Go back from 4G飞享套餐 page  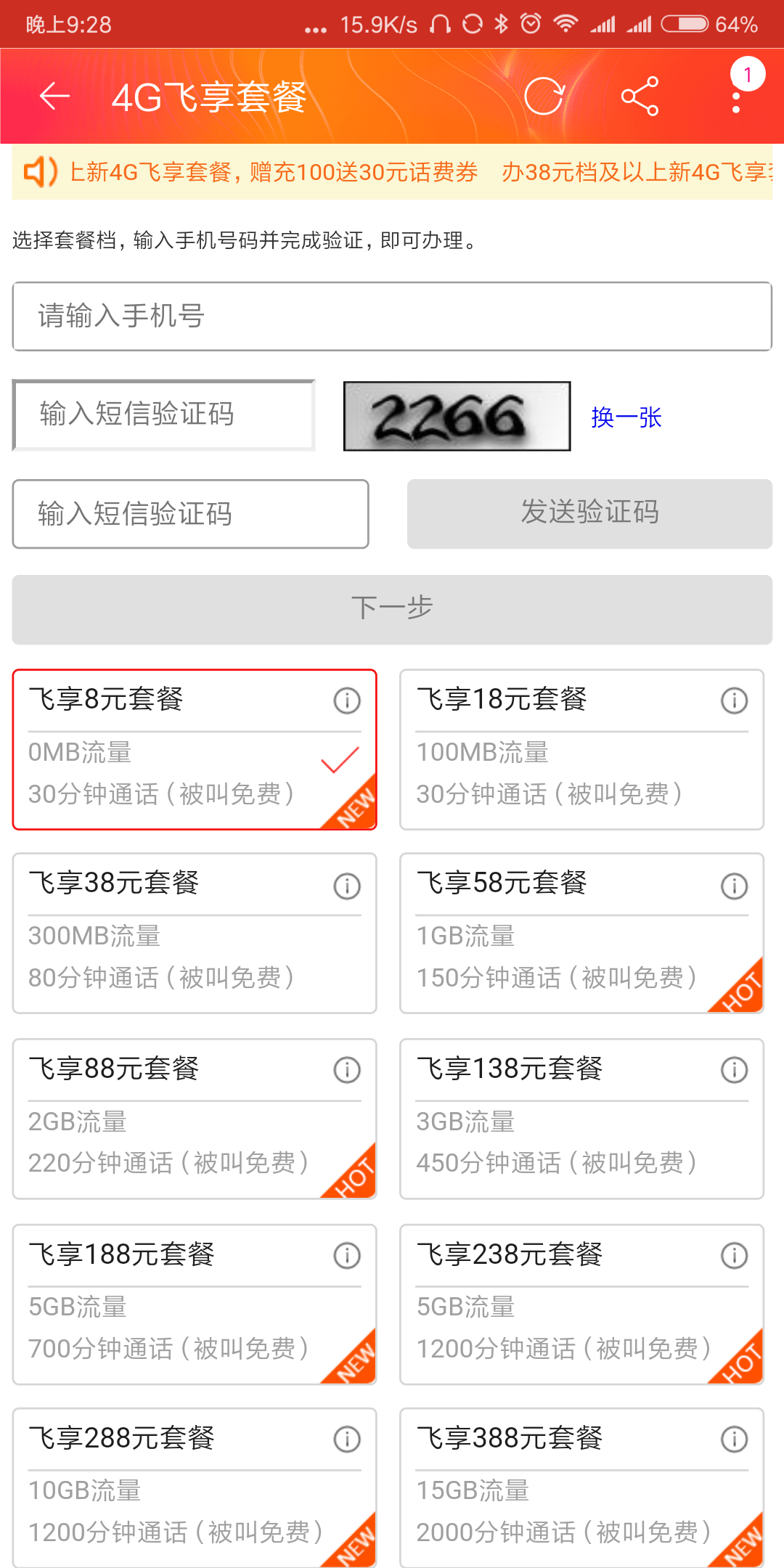(54, 96)
